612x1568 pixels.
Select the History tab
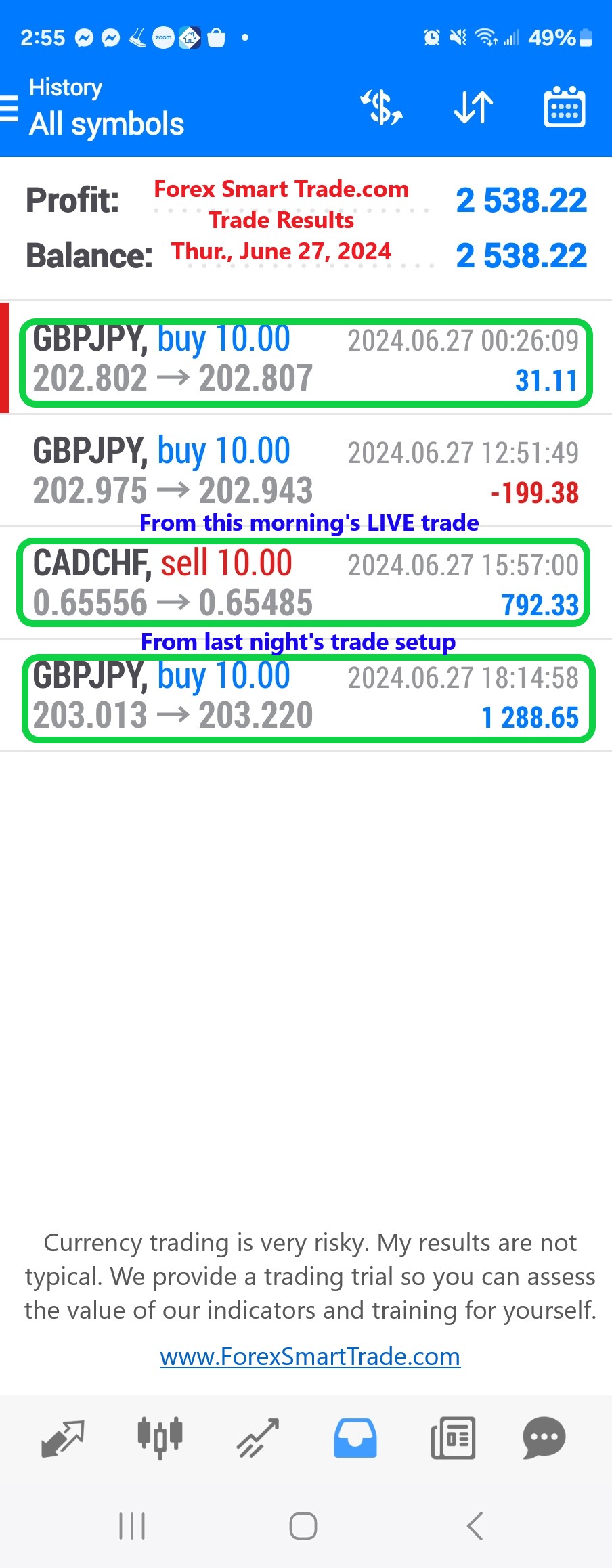point(355,1438)
